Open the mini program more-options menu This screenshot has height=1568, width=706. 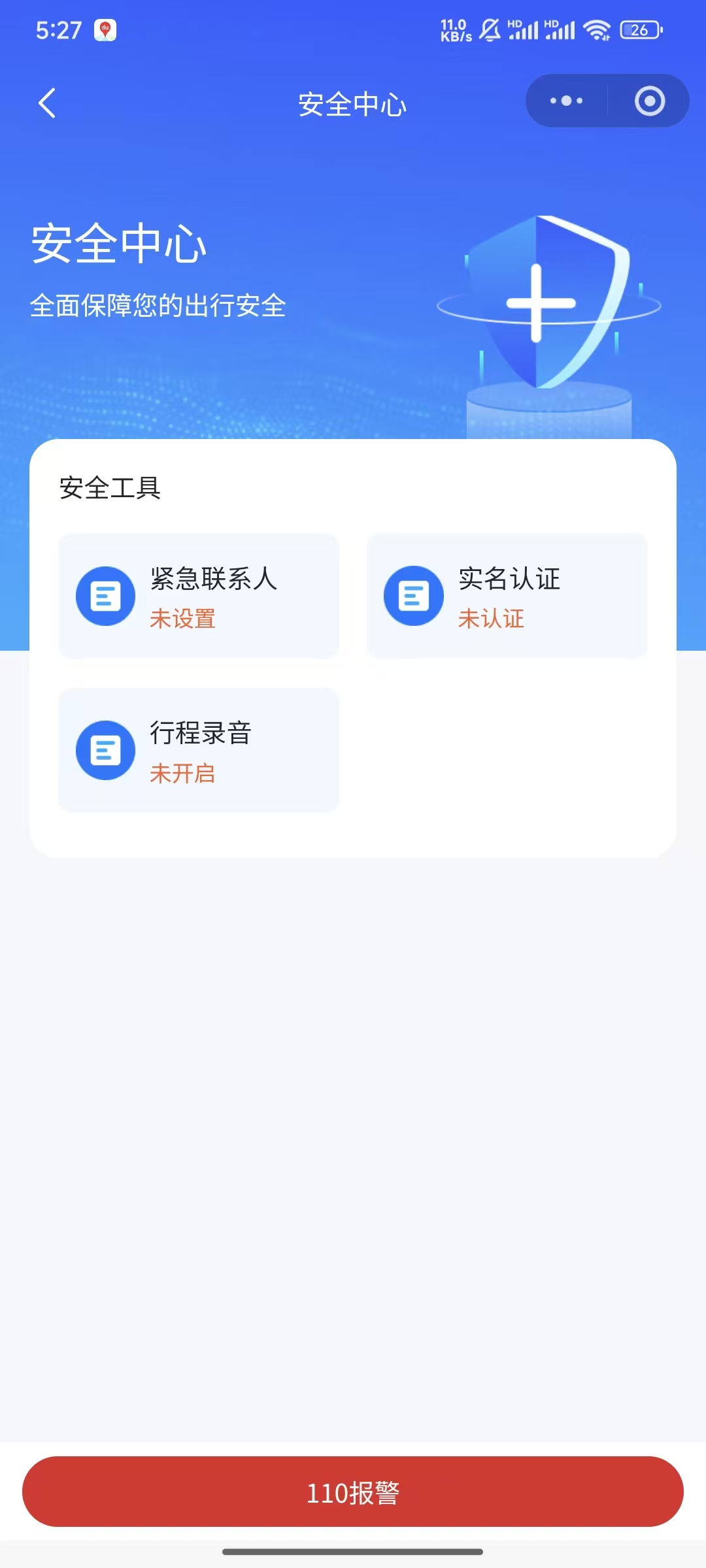point(566,101)
